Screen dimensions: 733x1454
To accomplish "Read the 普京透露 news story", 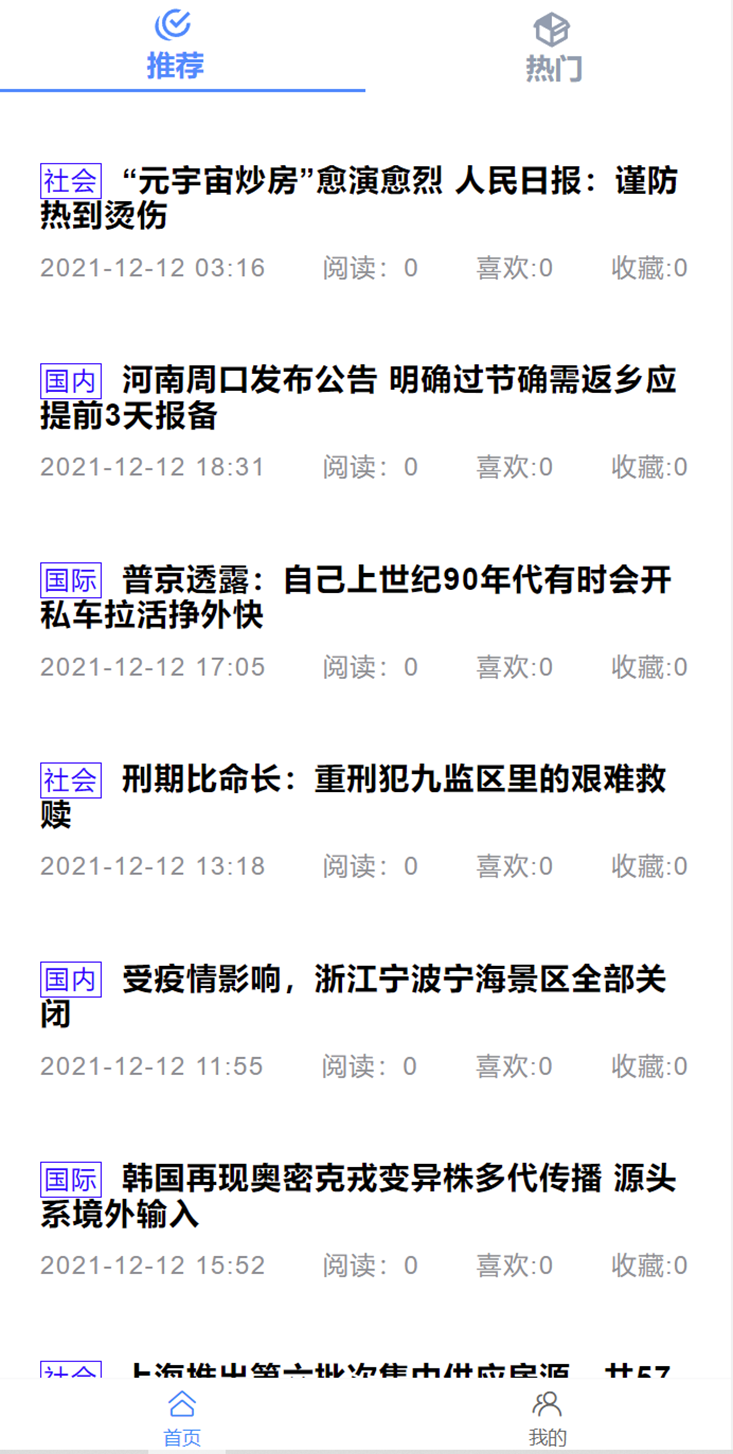I will click(360, 597).
